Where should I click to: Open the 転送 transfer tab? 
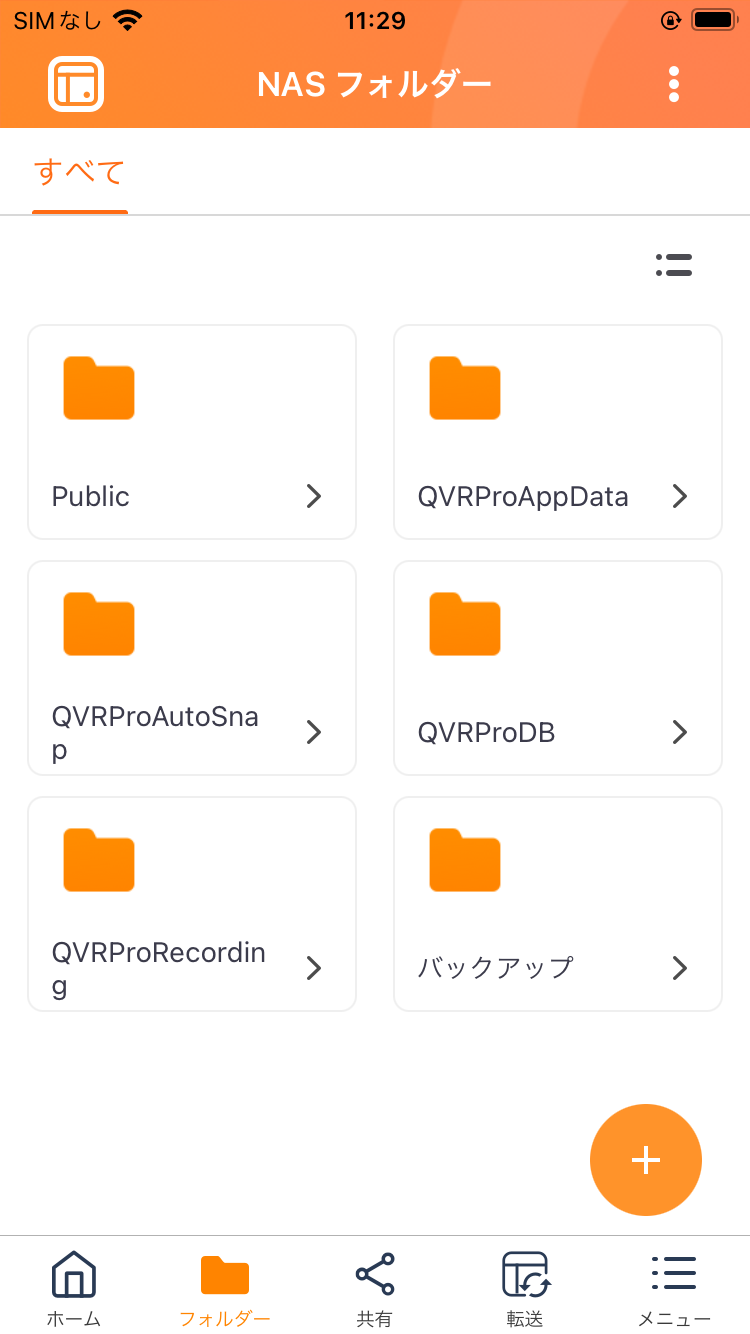[x=525, y=1288]
